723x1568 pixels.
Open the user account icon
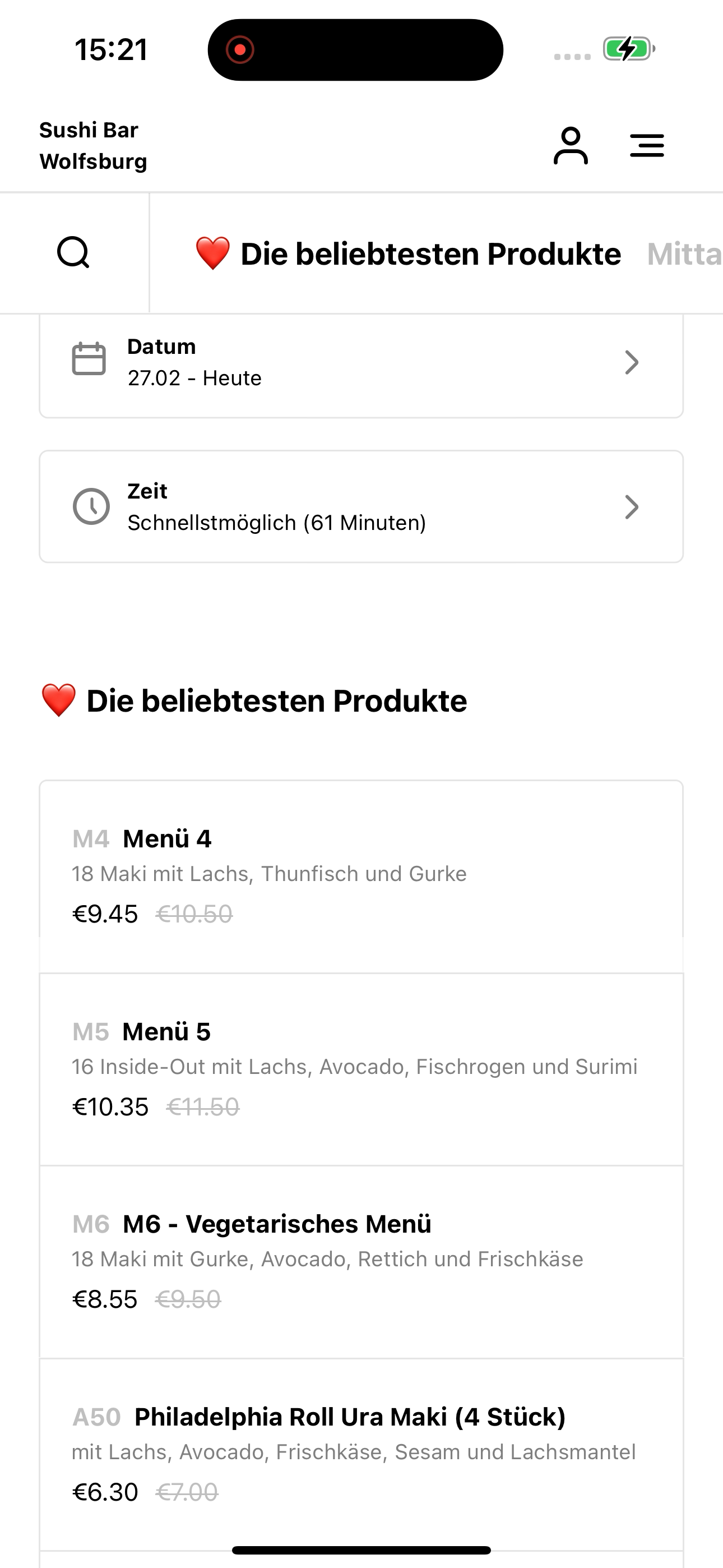(x=570, y=145)
